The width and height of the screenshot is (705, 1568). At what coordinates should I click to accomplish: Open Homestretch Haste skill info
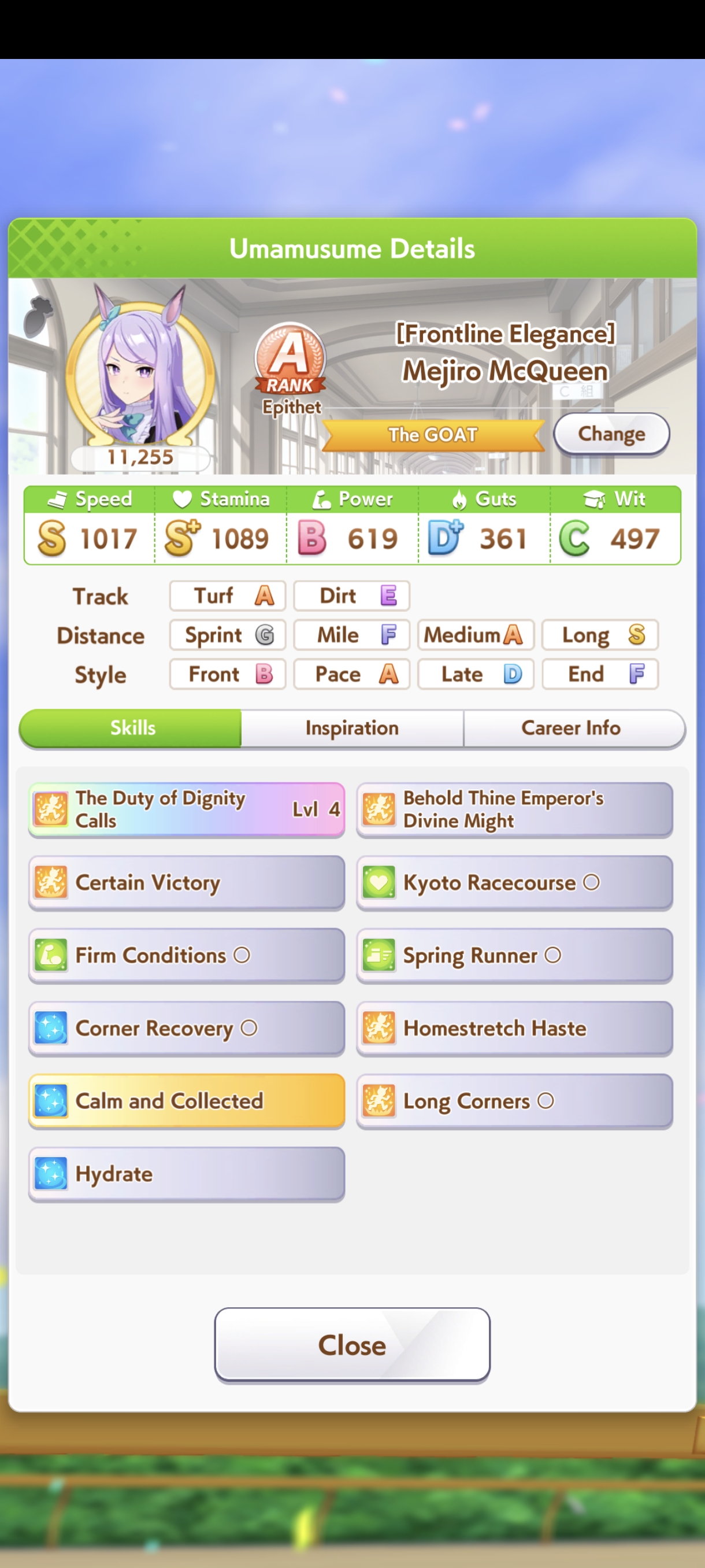[x=514, y=1028]
